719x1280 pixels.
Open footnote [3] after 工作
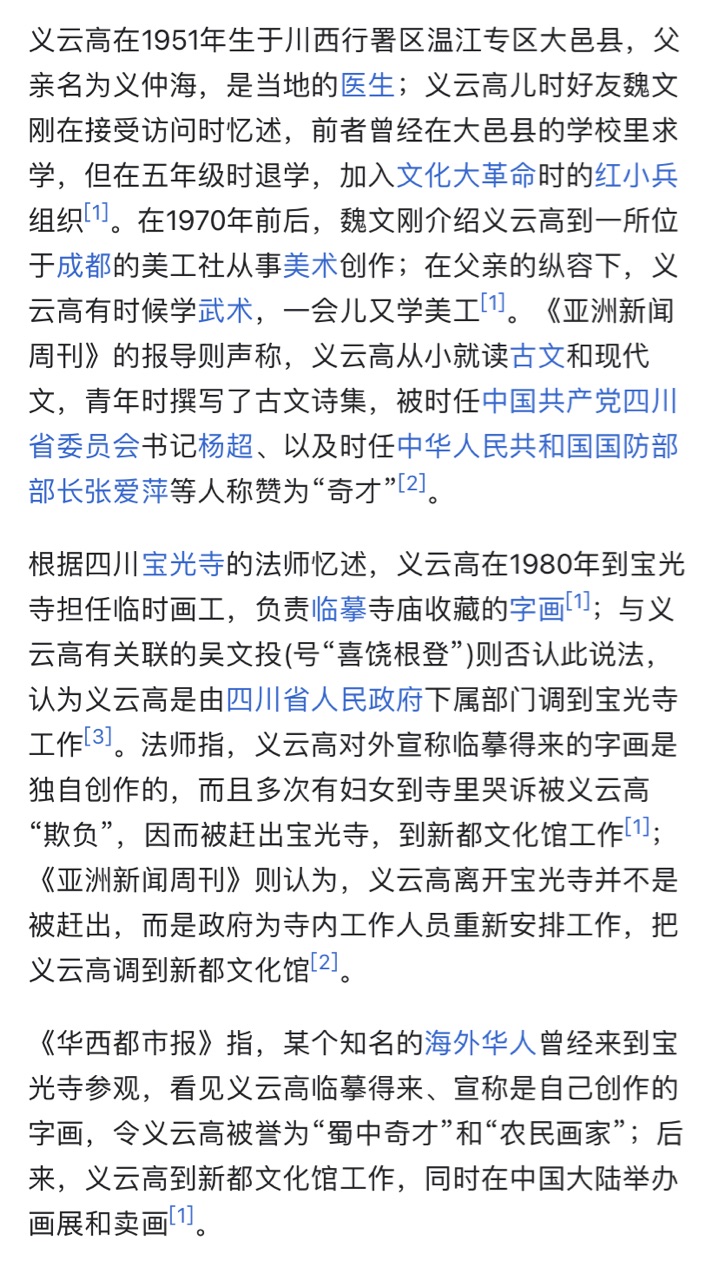pyautogui.click(x=98, y=738)
